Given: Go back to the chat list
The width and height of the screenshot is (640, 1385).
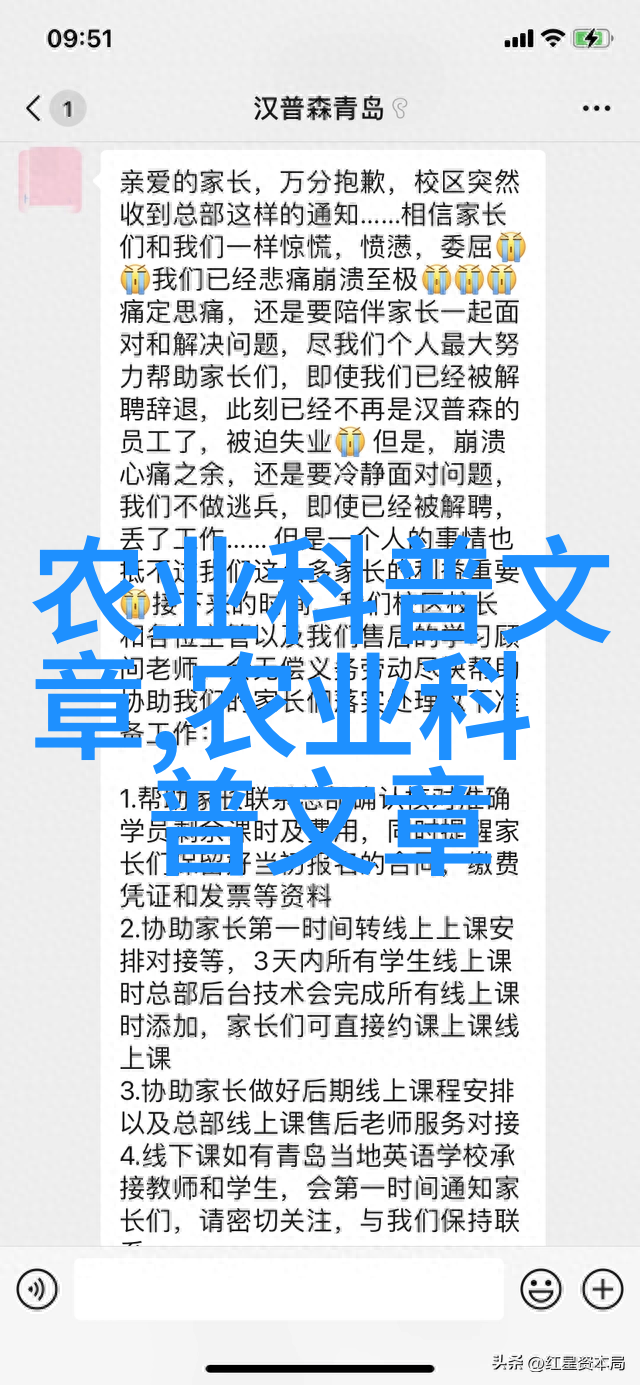Looking at the screenshot, I should click(x=36, y=108).
